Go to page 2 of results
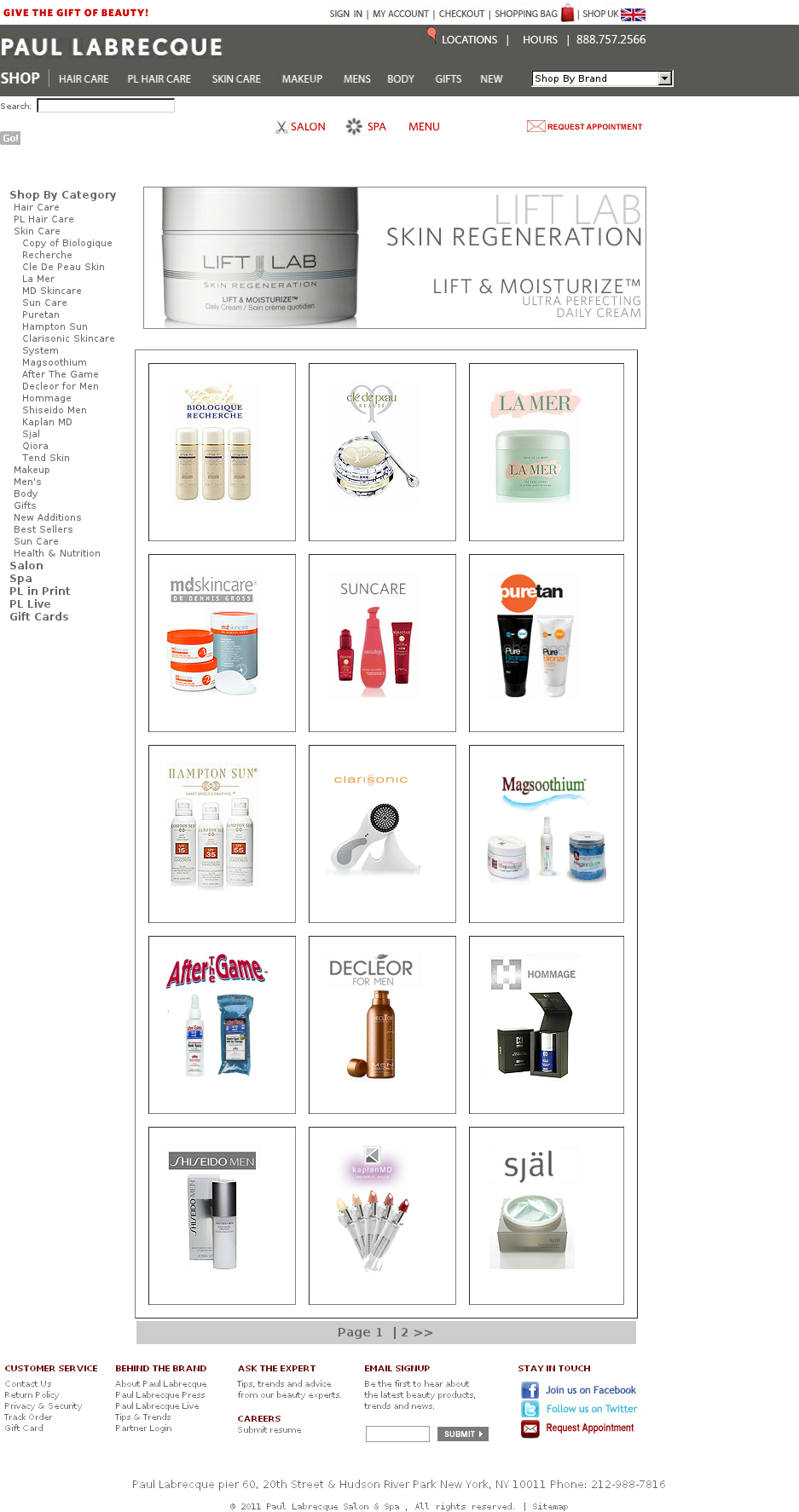This screenshot has height=1512, width=799. [x=405, y=1332]
